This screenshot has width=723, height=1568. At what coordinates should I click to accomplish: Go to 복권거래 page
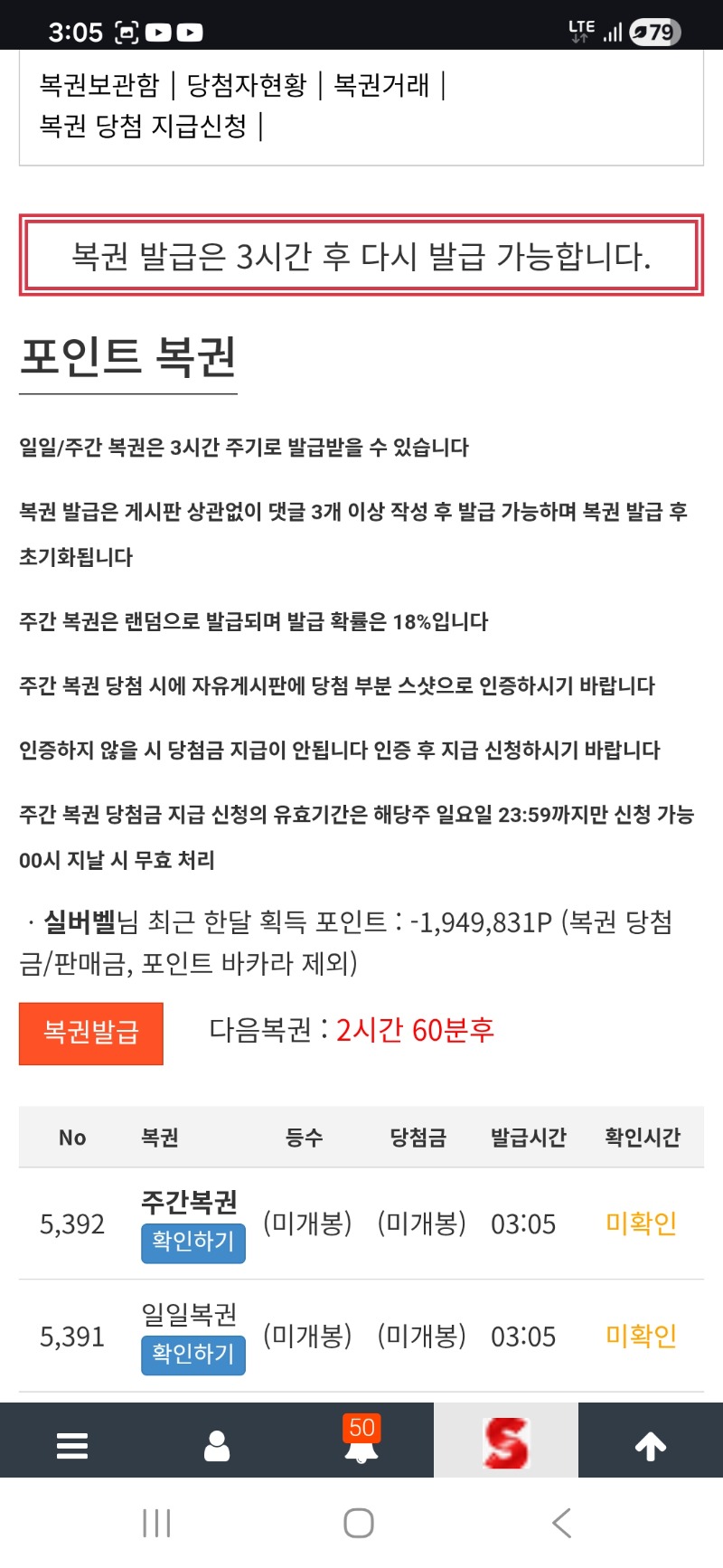(x=381, y=85)
